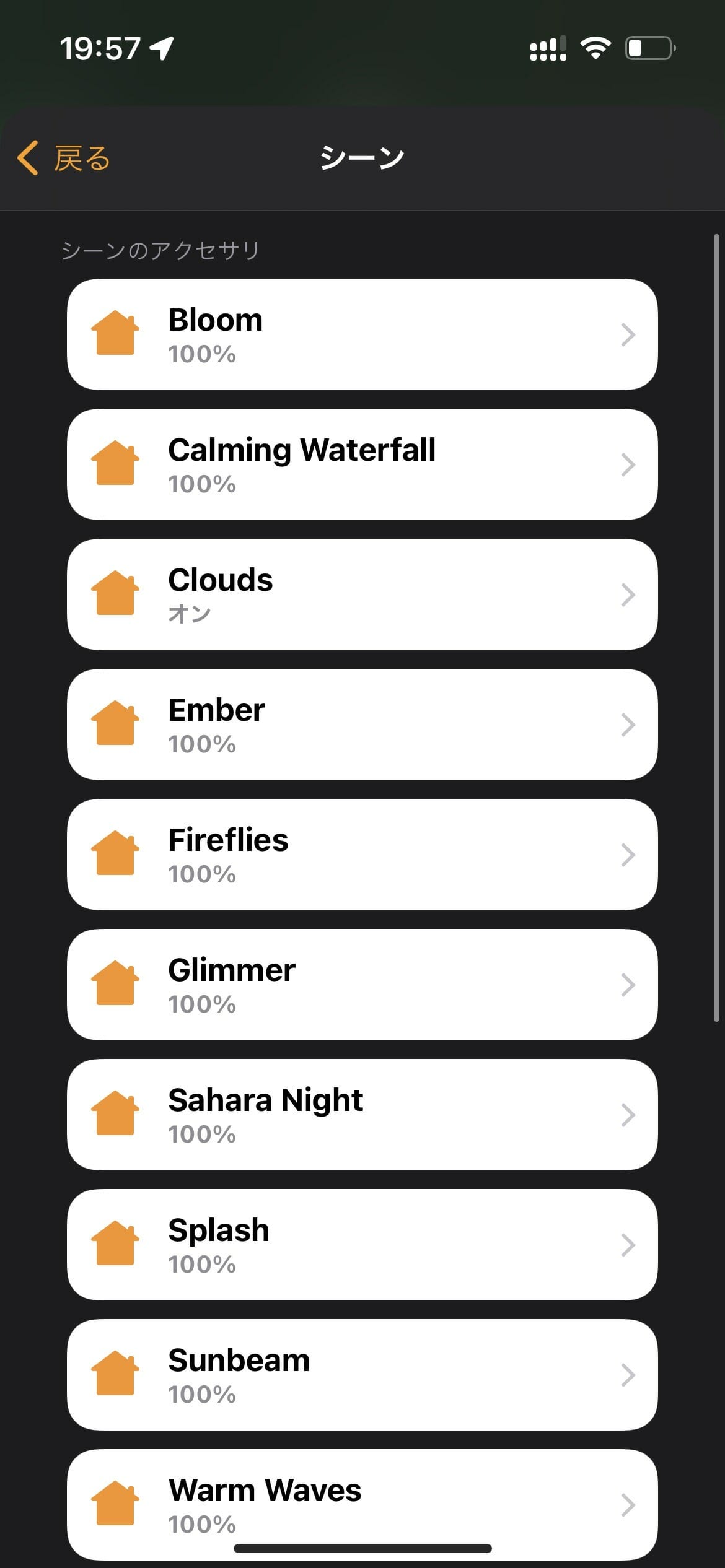The image size is (725, 1568).
Task: Select the Clouds scene row
Action: point(362,595)
